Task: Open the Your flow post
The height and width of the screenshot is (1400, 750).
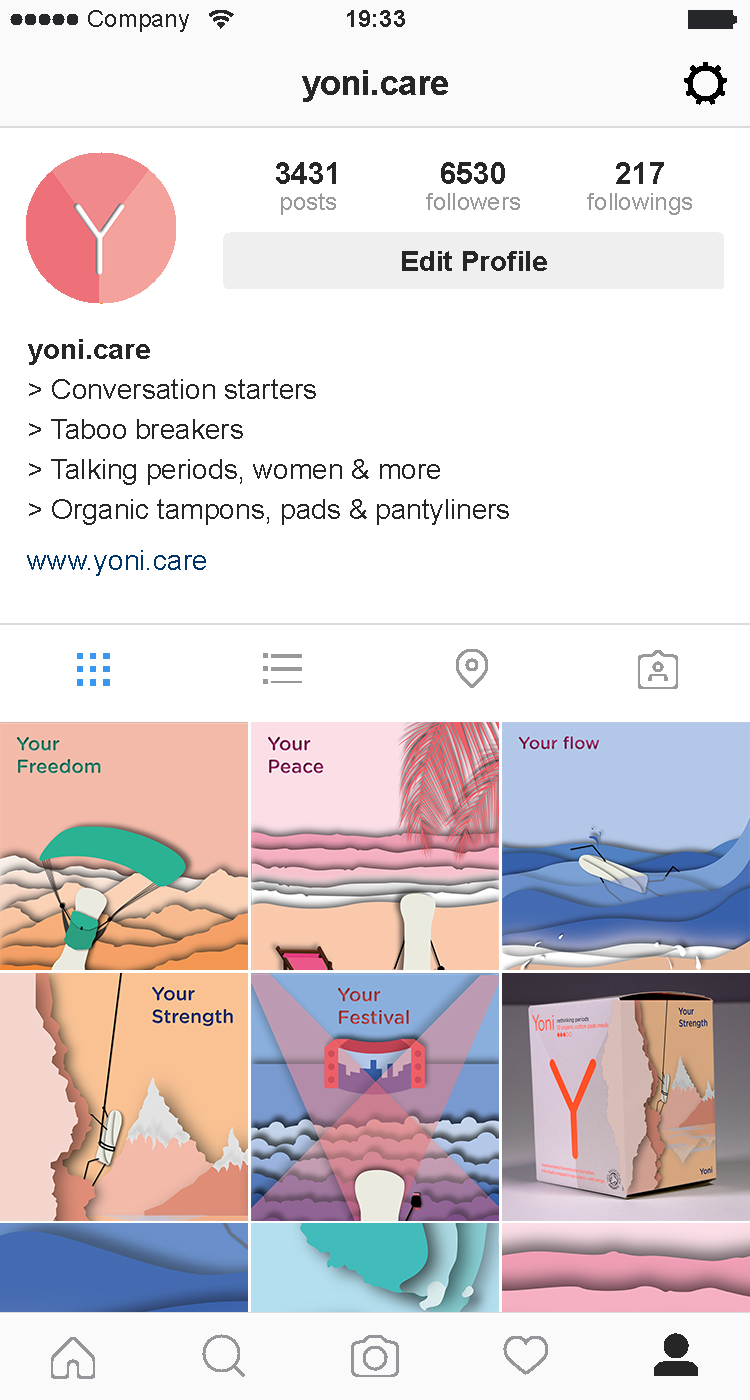Action: pyautogui.click(x=626, y=846)
